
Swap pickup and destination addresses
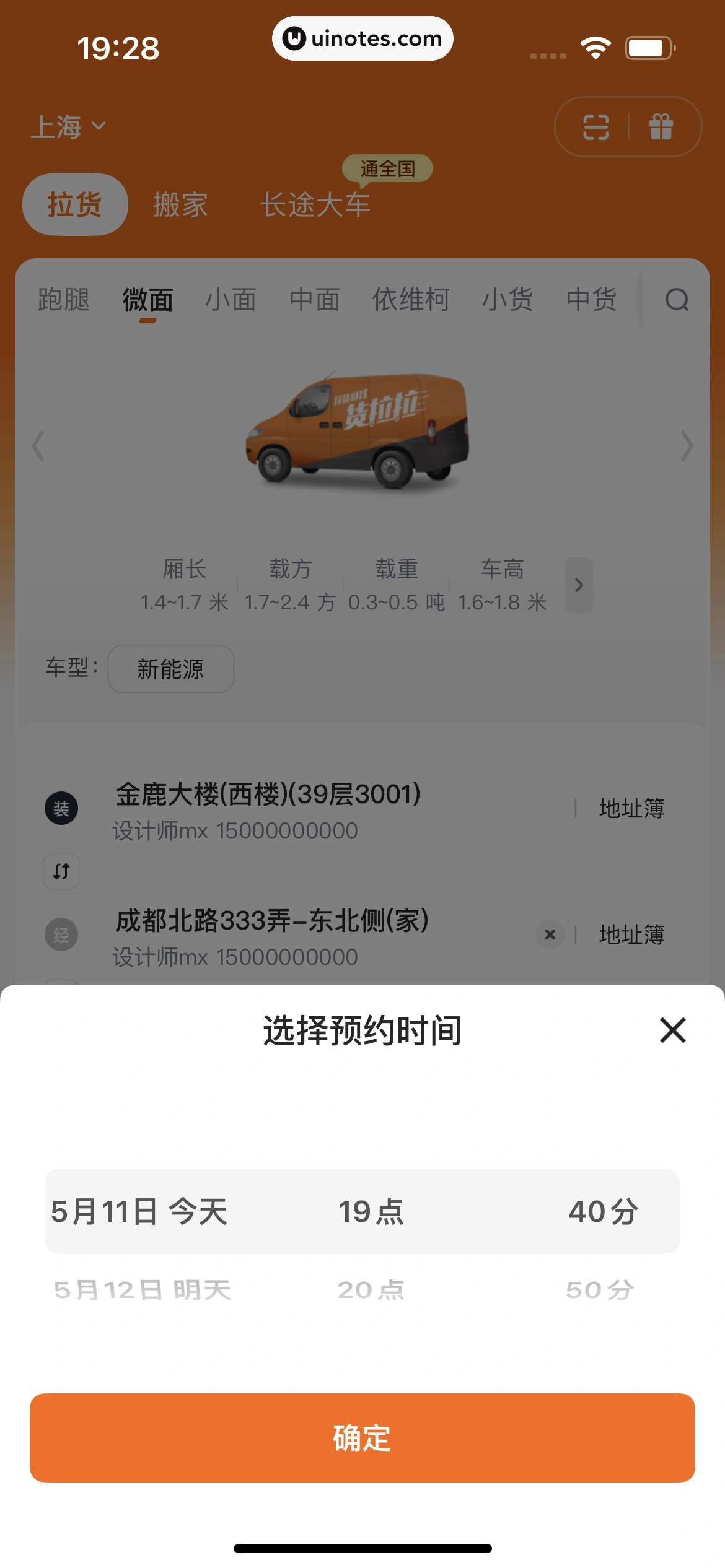coord(60,871)
